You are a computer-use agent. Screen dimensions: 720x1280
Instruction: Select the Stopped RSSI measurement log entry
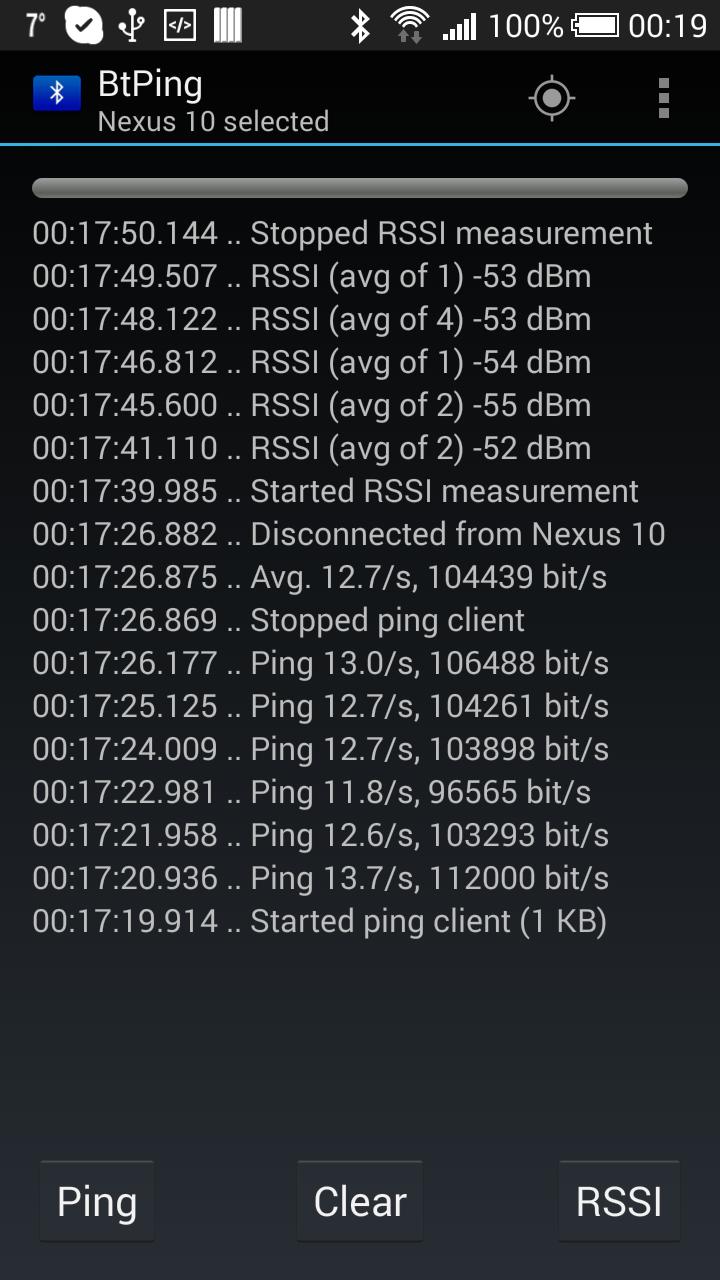[340, 233]
